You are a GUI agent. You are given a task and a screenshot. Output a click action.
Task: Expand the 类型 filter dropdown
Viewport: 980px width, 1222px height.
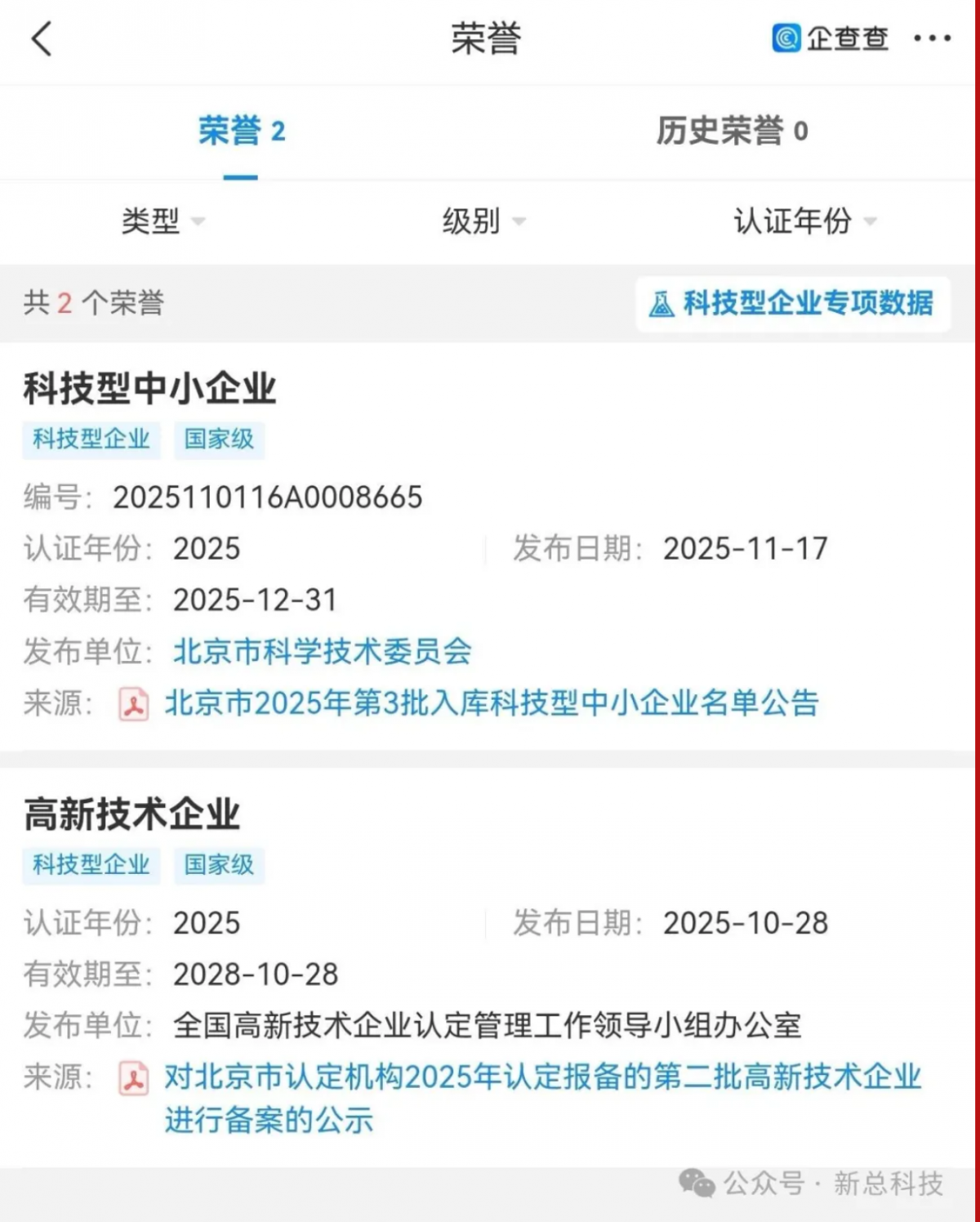pos(163,221)
